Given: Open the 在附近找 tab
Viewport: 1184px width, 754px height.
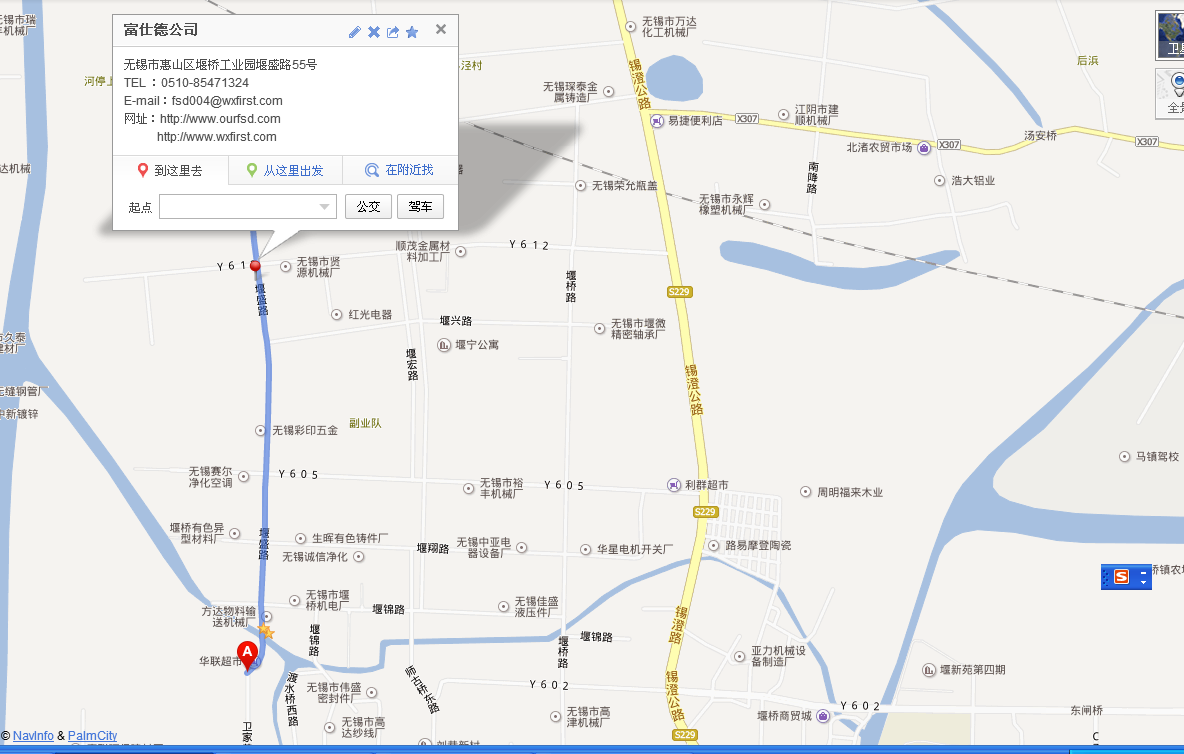Looking at the screenshot, I should 400,171.
